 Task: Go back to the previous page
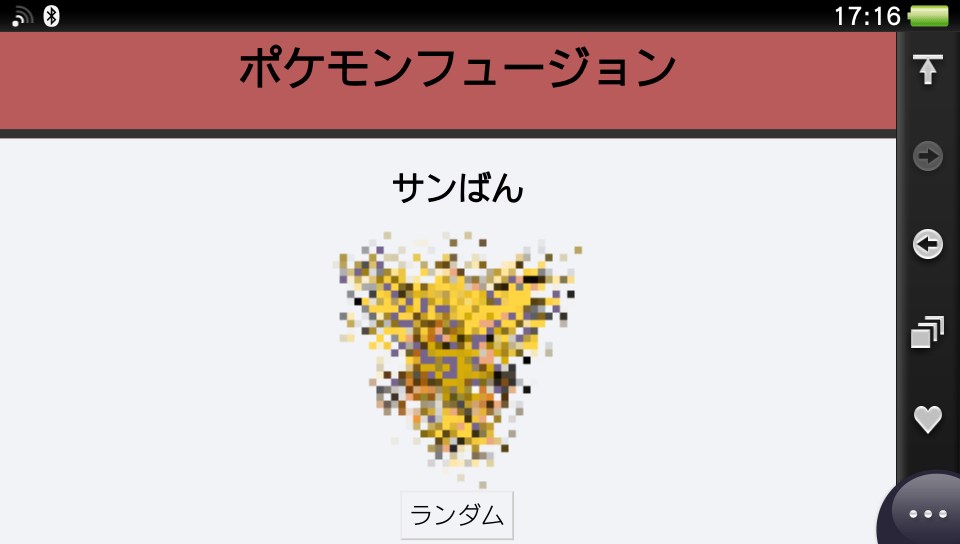(x=928, y=244)
